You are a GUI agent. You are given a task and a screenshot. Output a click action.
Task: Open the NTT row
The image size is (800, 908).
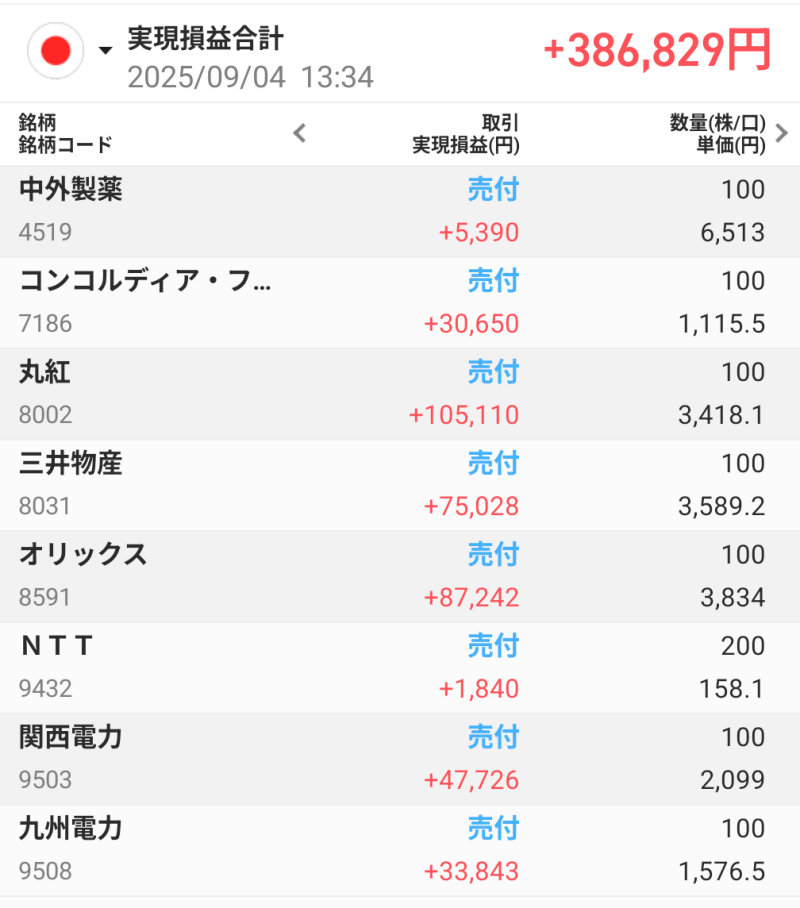click(x=400, y=667)
